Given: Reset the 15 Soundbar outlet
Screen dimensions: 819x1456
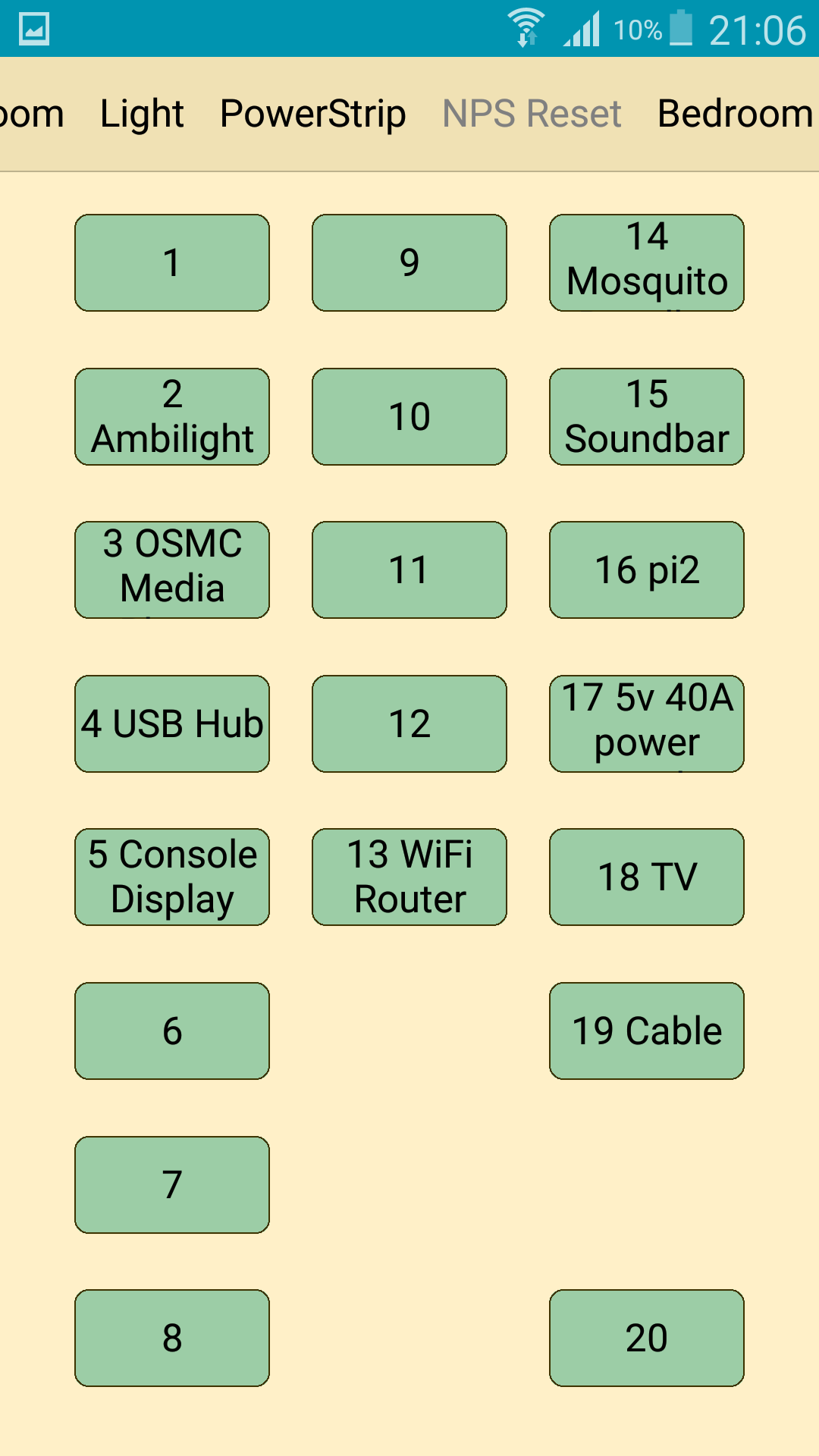Looking at the screenshot, I should tap(647, 416).
